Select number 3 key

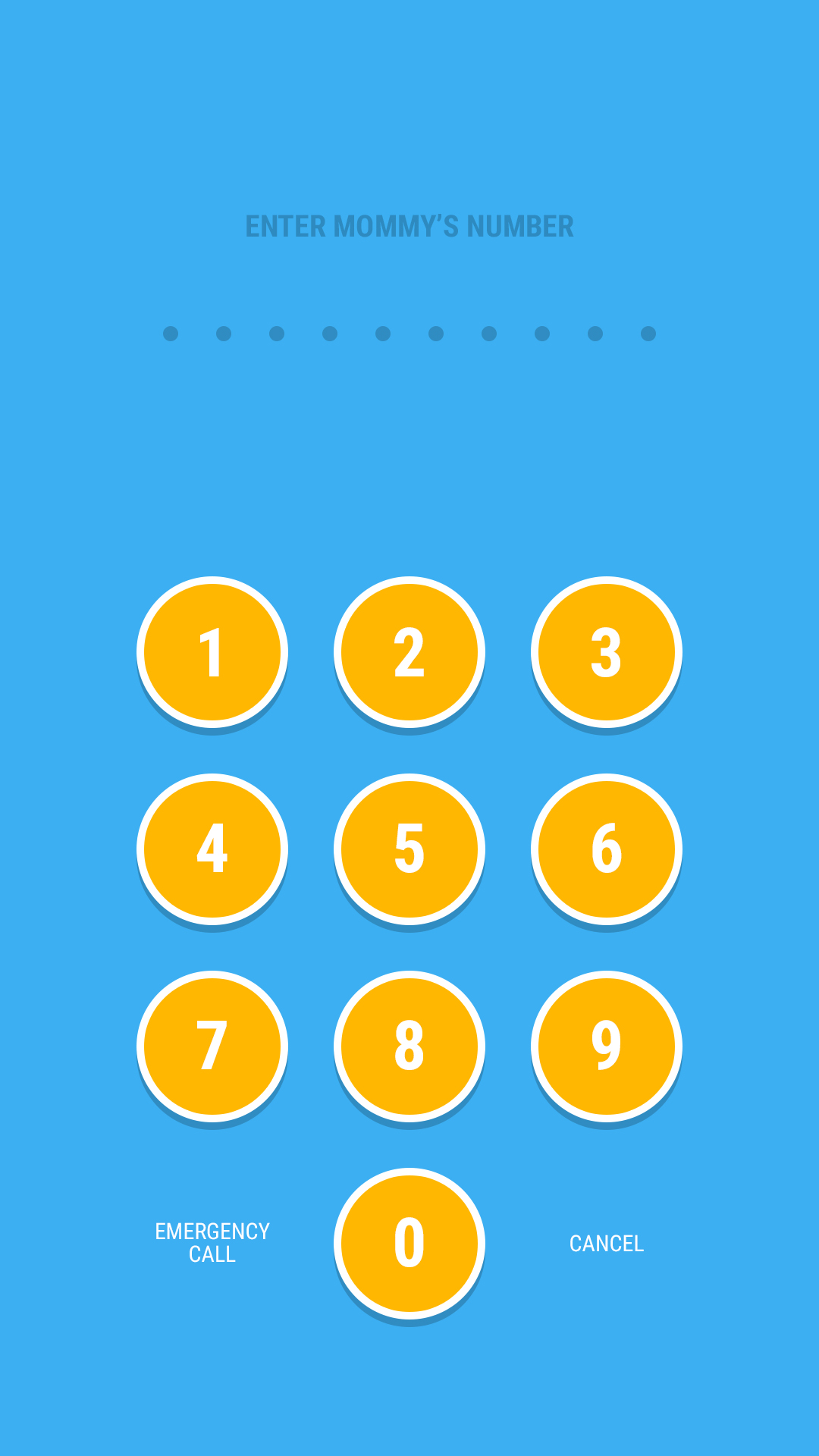point(607,652)
